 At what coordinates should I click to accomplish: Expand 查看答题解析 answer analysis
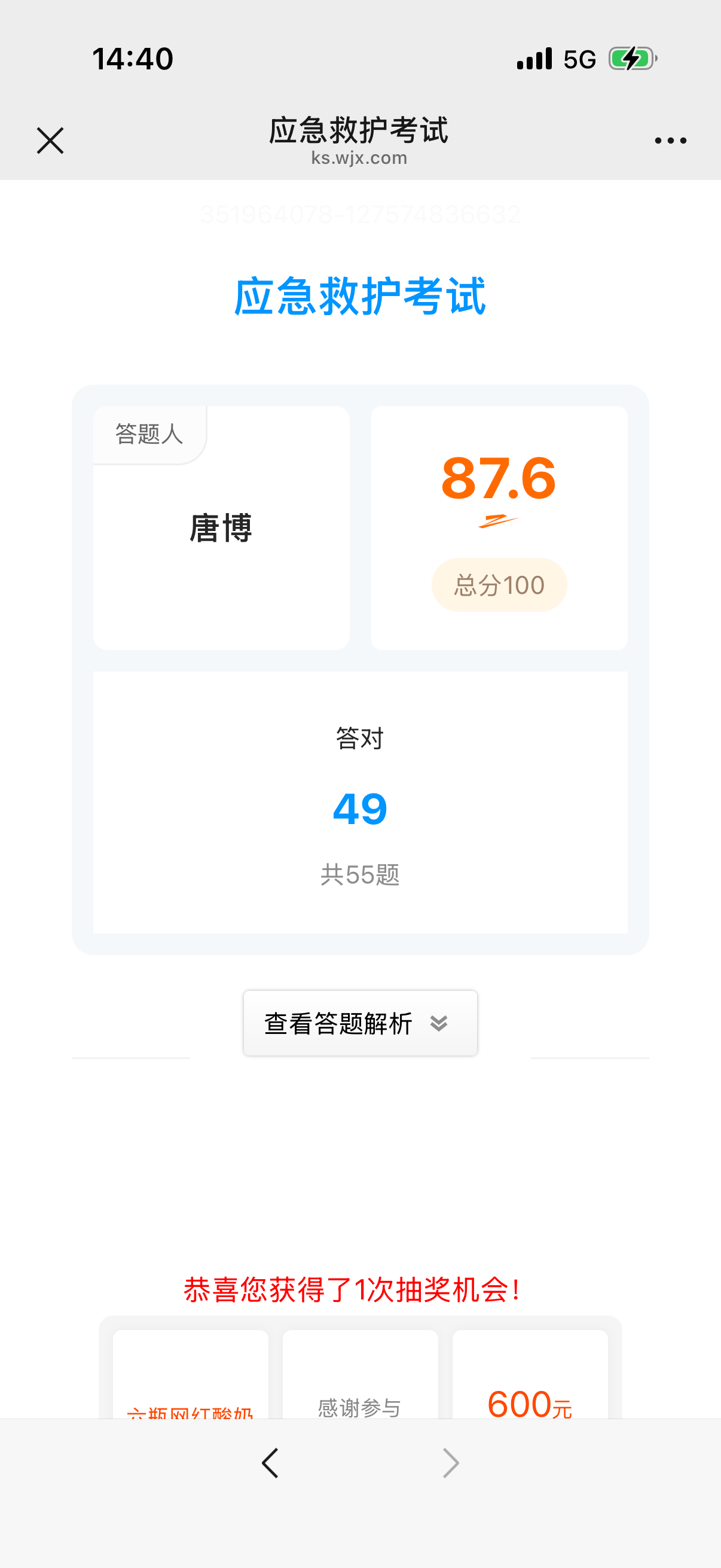click(x=360, y=1023)
